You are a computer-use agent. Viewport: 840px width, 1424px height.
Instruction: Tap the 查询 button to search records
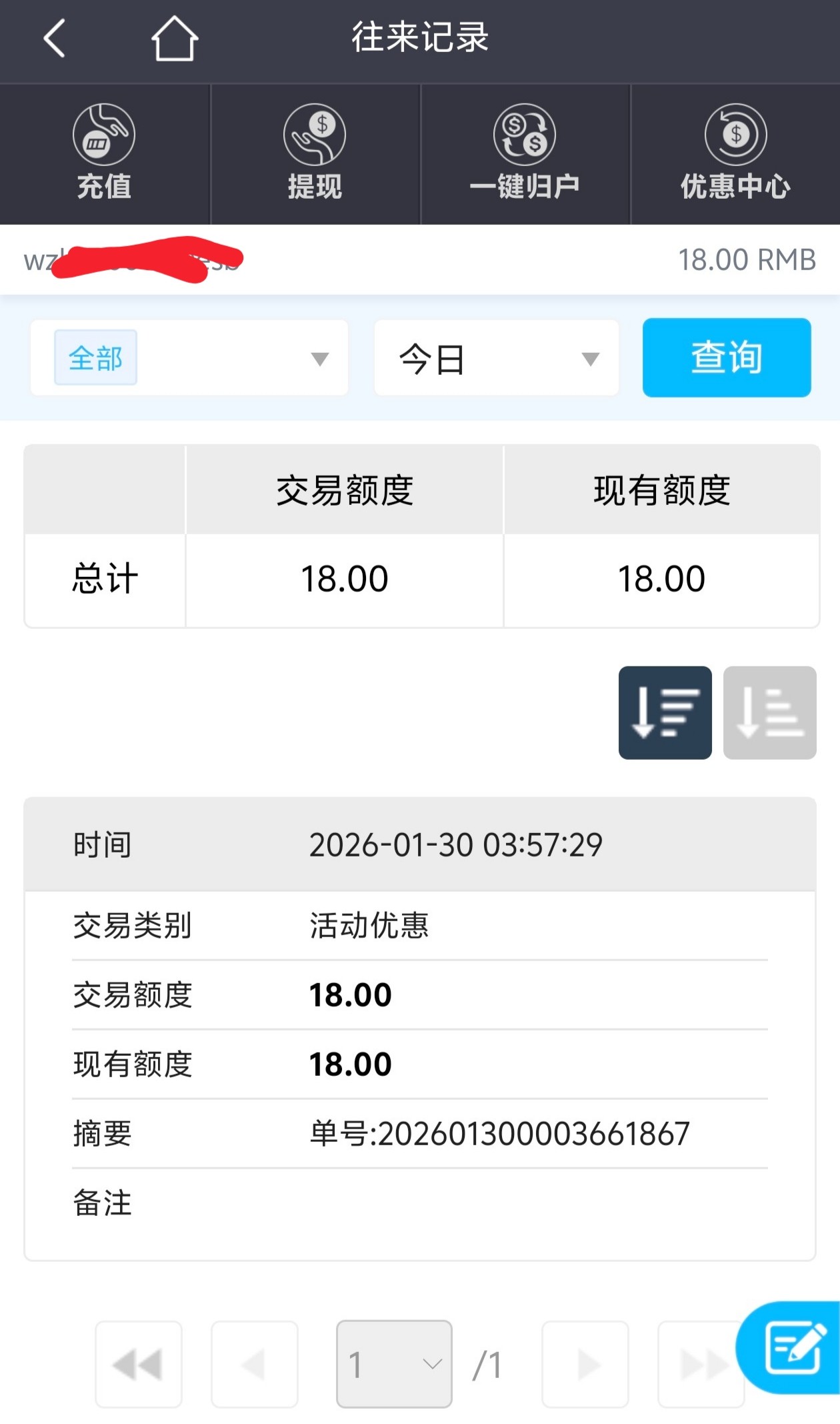[x=727, y=358]
